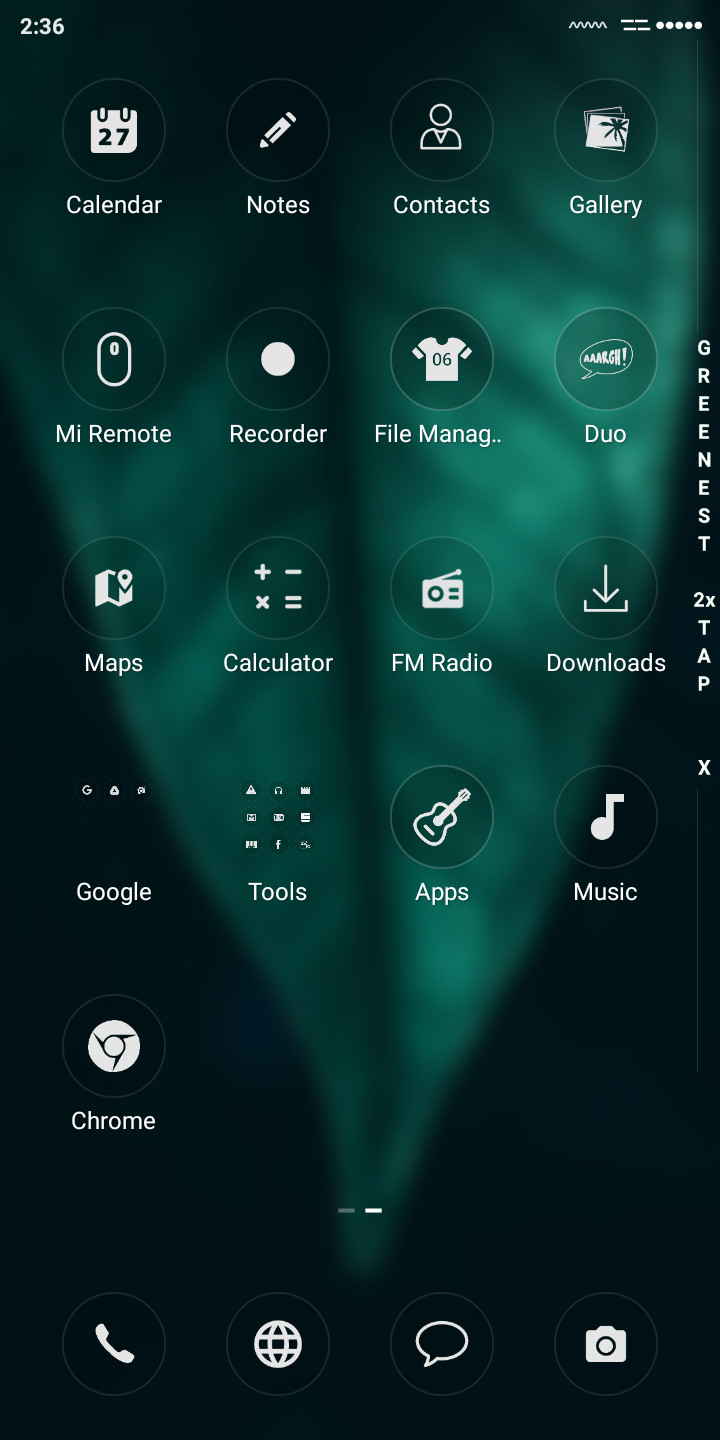Image resolution: width=720 pixels, height=1440 pixels.
Task: Launch the Notes app
Action: (278, 130)
